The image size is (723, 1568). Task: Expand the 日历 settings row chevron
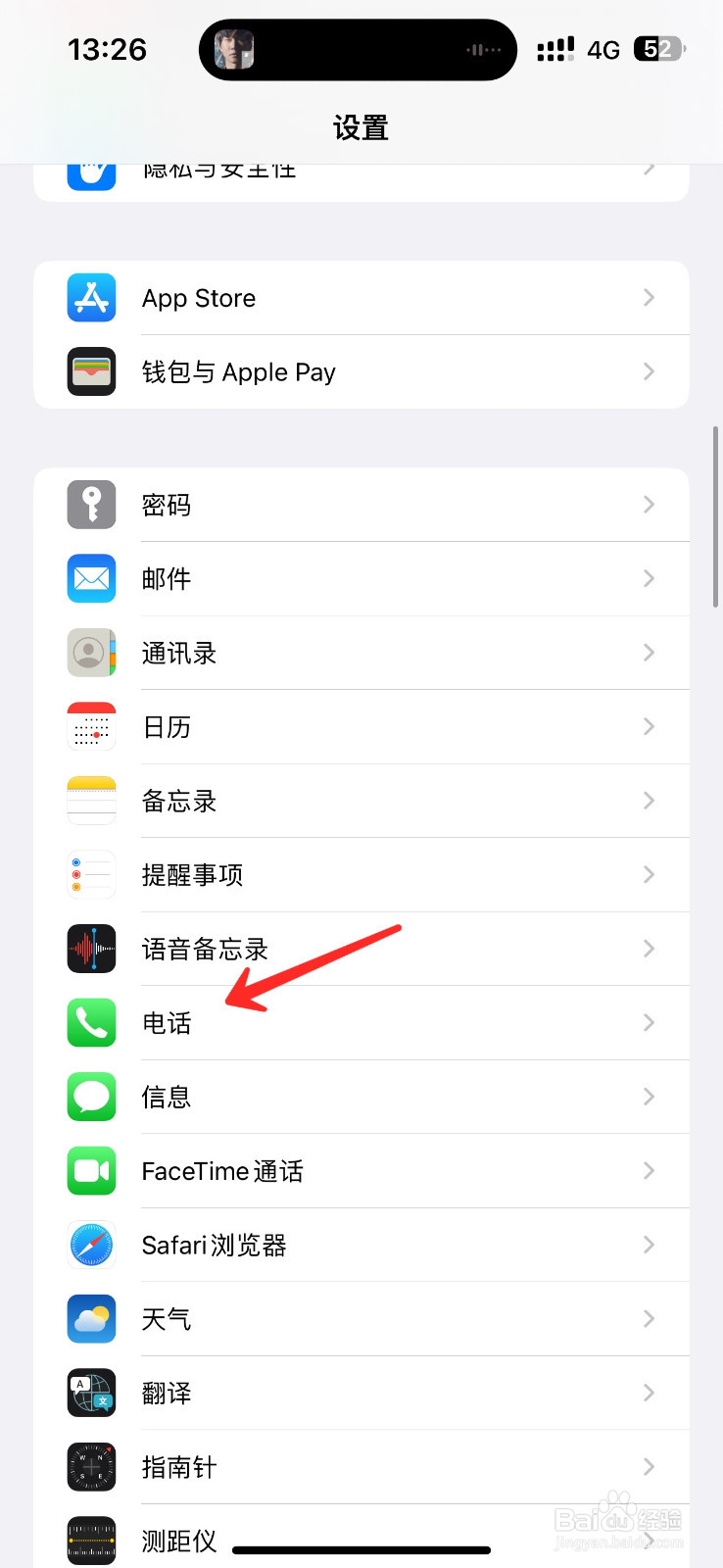click(649, 726)
